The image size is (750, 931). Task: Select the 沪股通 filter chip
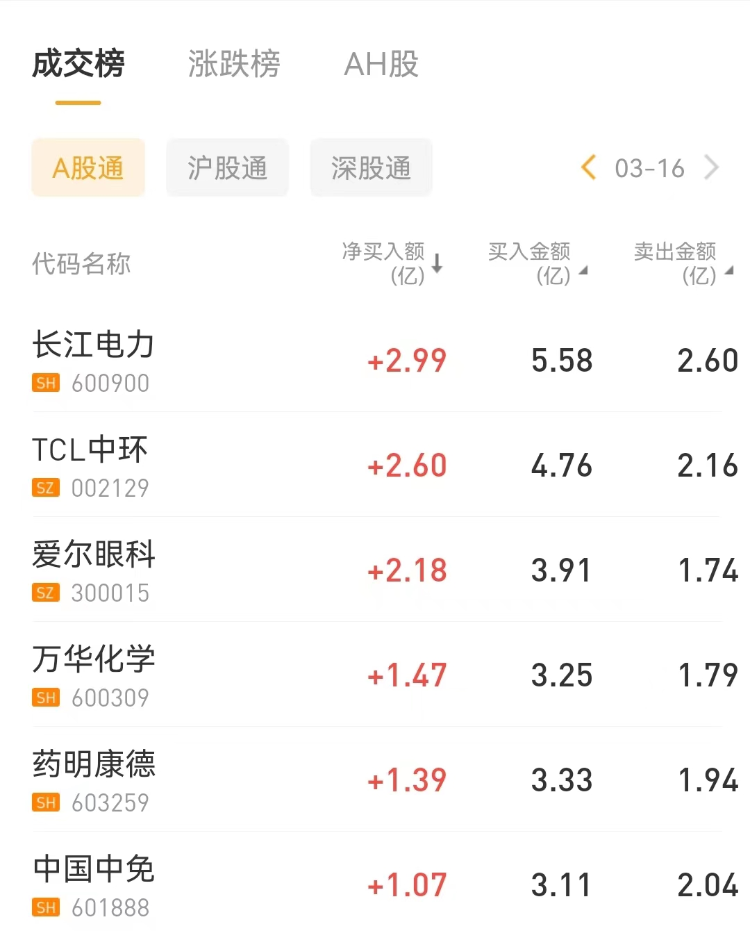(227, 168)
